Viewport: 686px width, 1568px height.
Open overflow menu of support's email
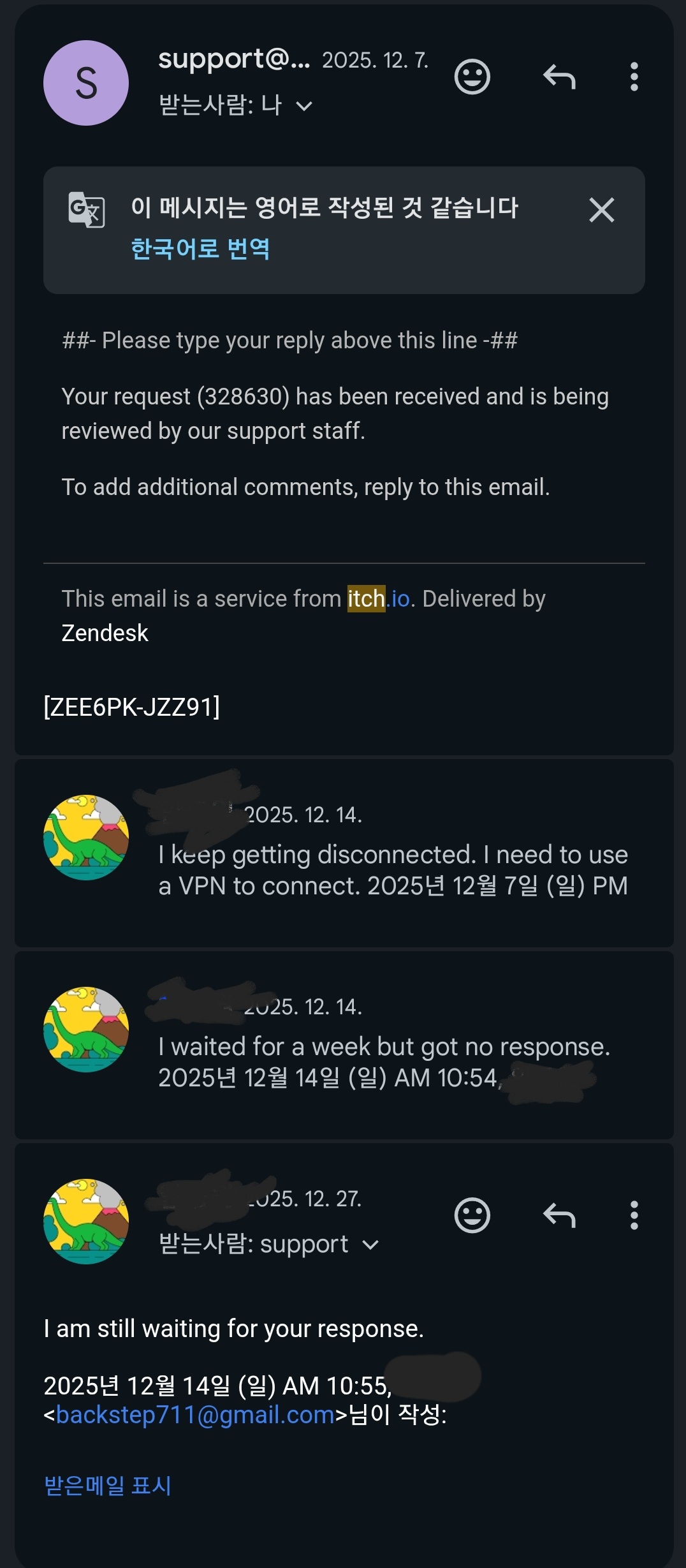(634, 77)
